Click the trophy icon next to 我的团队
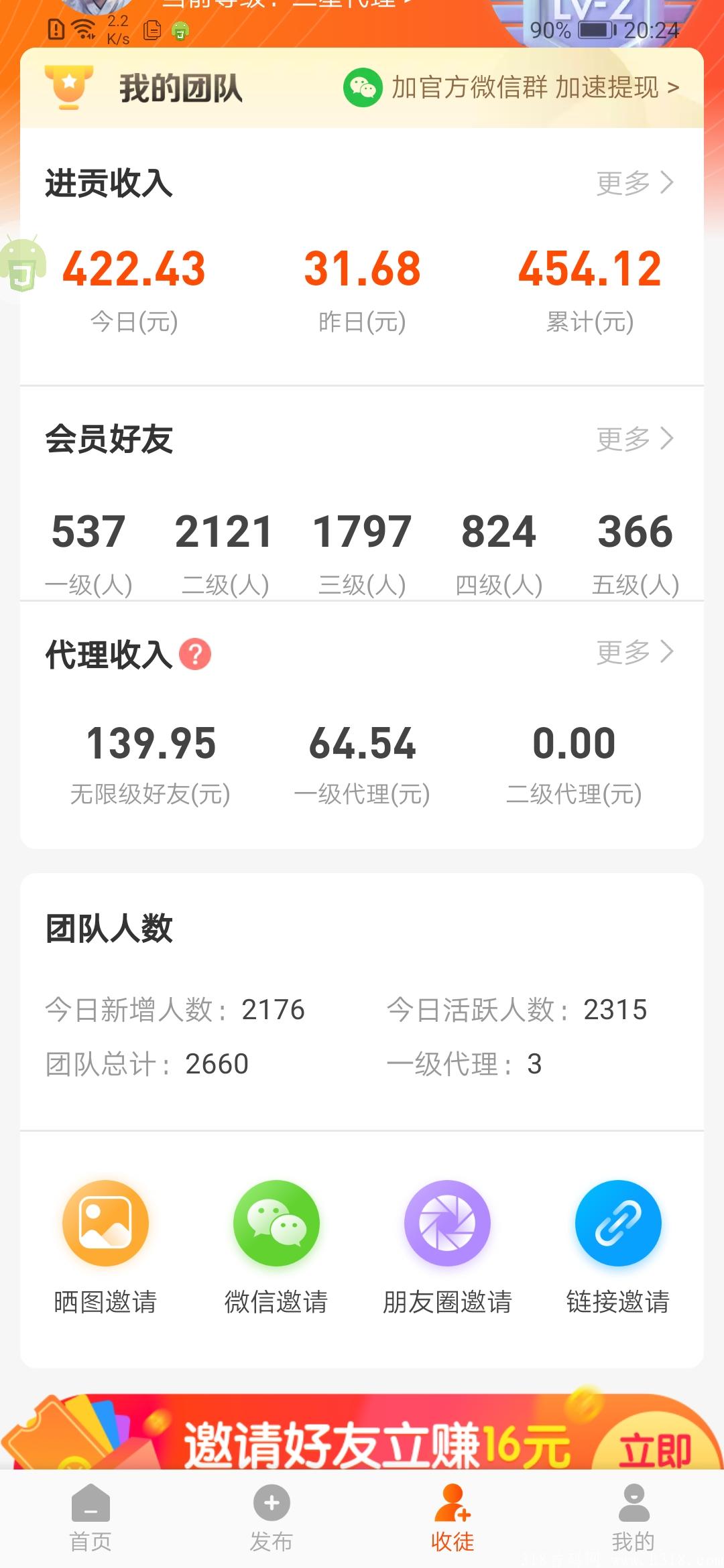This screenshot has width=724, height=1568. pos(70,86)
